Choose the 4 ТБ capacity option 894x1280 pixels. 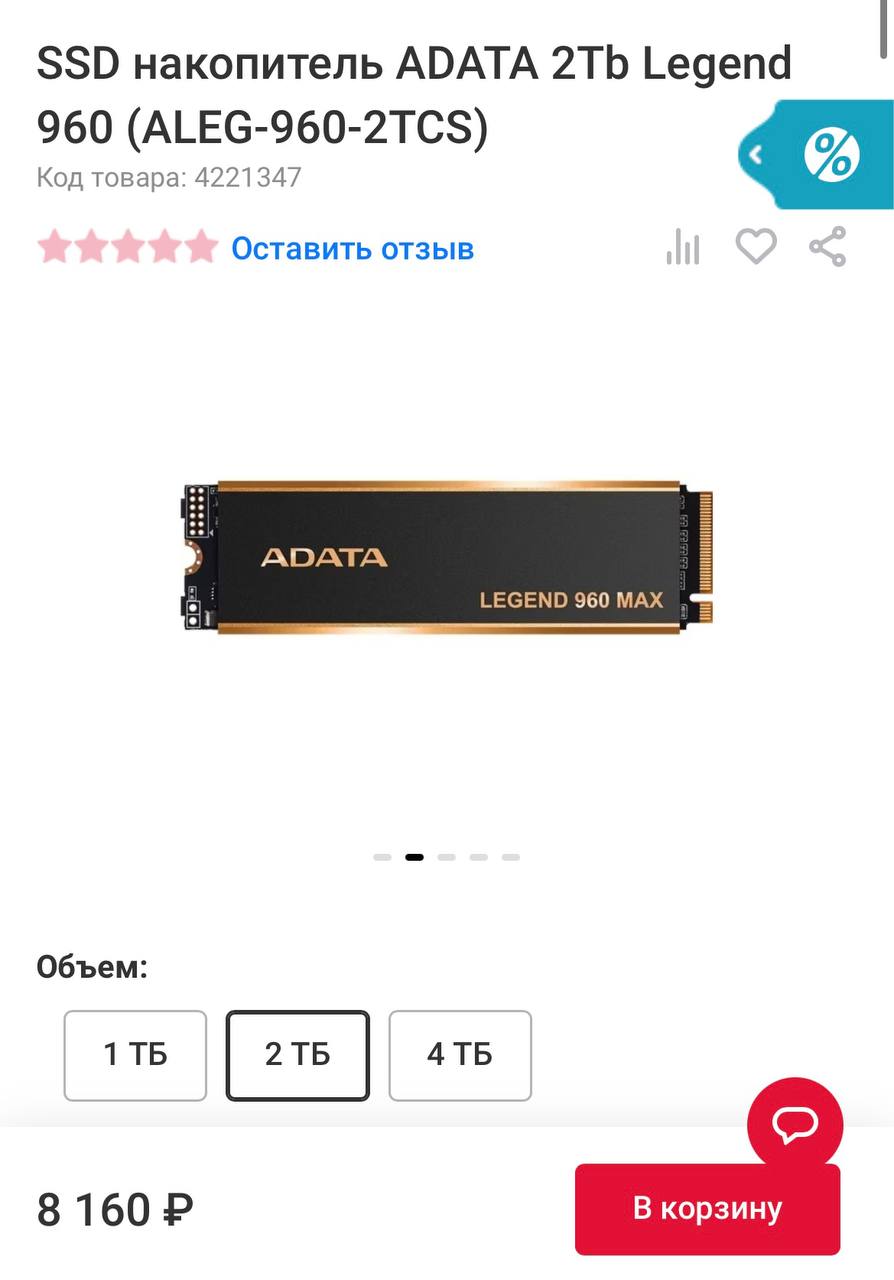[x=460, y=1055]
